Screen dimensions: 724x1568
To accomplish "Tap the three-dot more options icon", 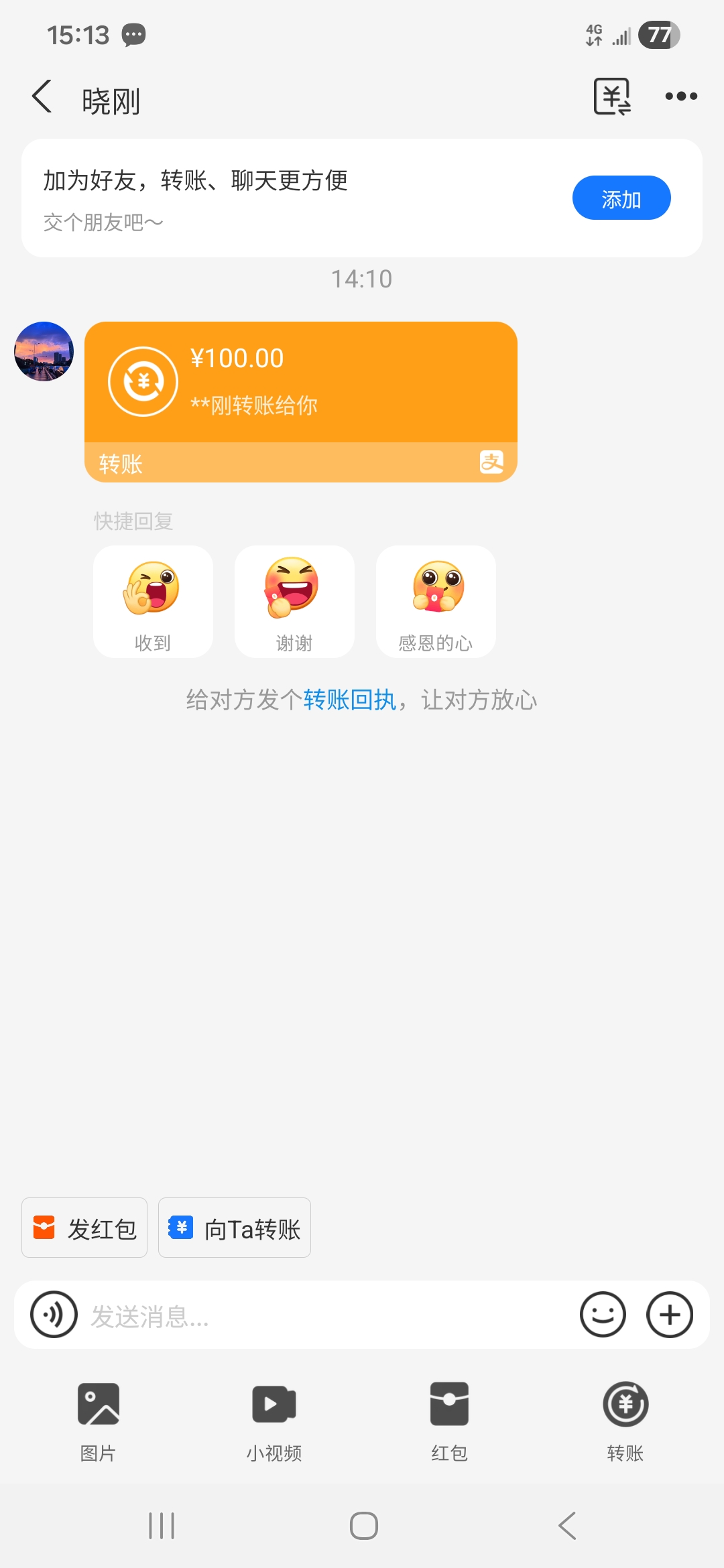I will 681,96.
